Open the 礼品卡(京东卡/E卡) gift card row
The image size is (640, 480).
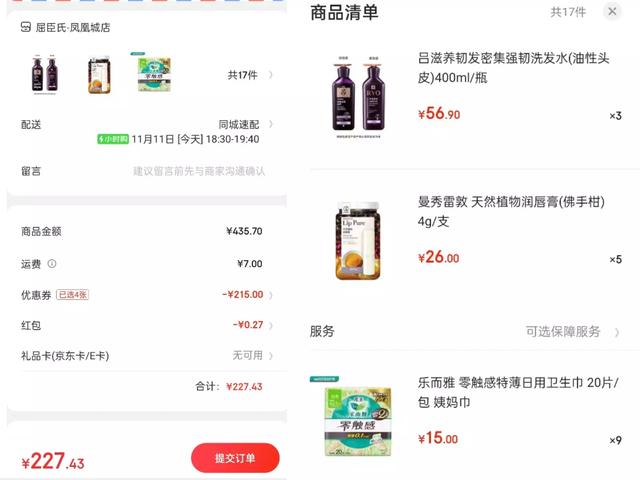tap(249, 355)
